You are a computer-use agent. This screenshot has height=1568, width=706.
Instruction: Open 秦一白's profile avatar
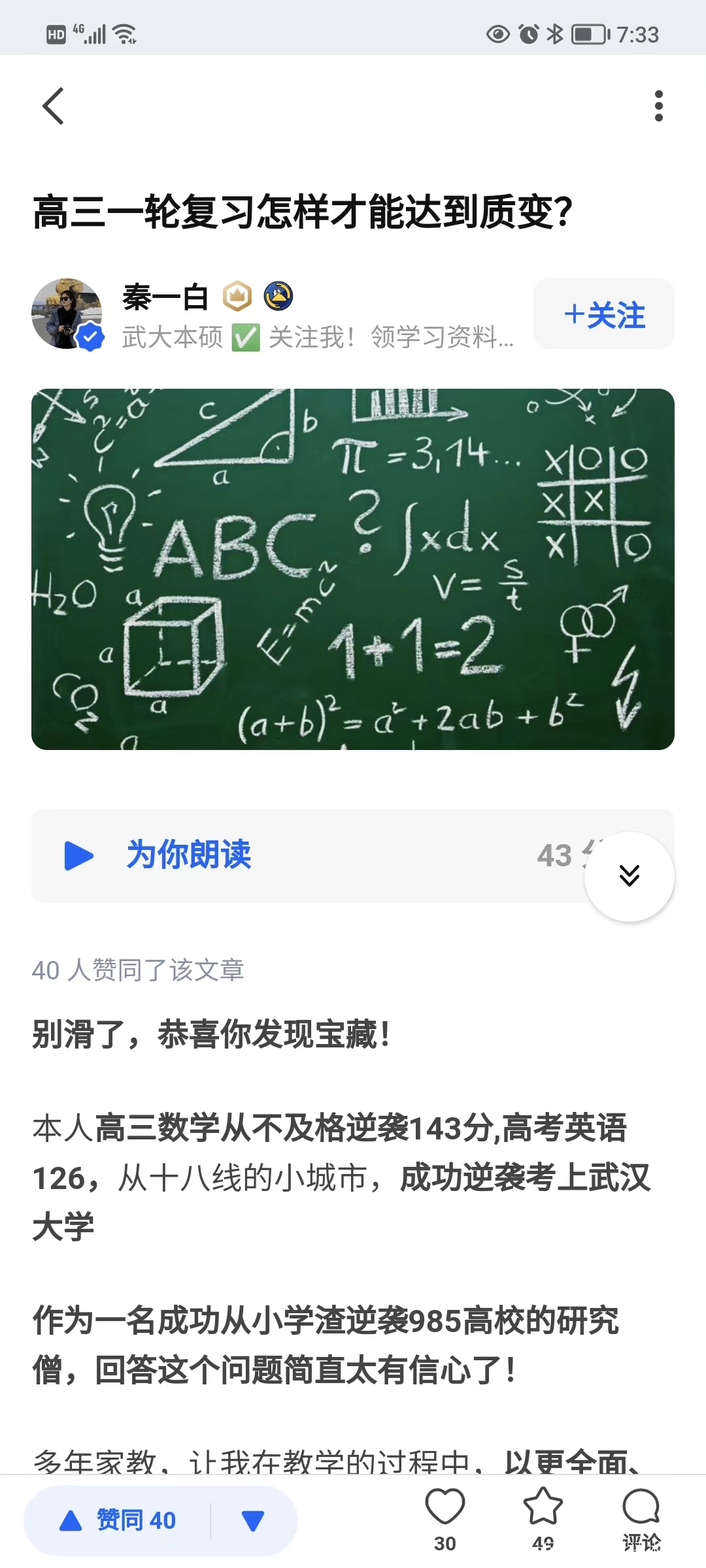(x=67, y=314)
